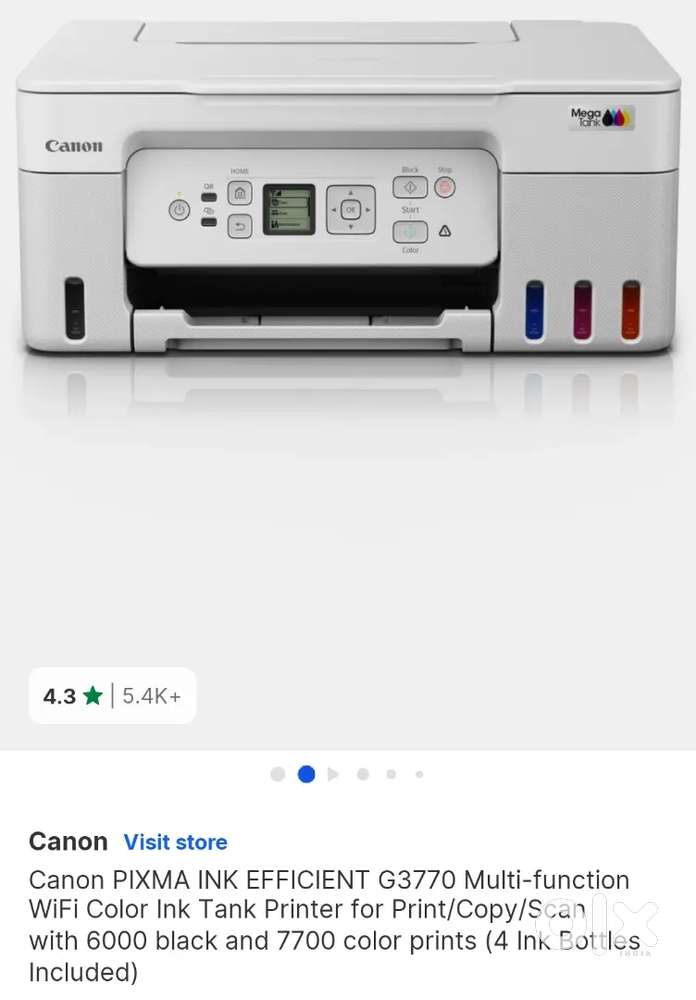The image size is (696, 1000).
Task: Open the 4.3 star ratings chip
Action: coord(112,696)
